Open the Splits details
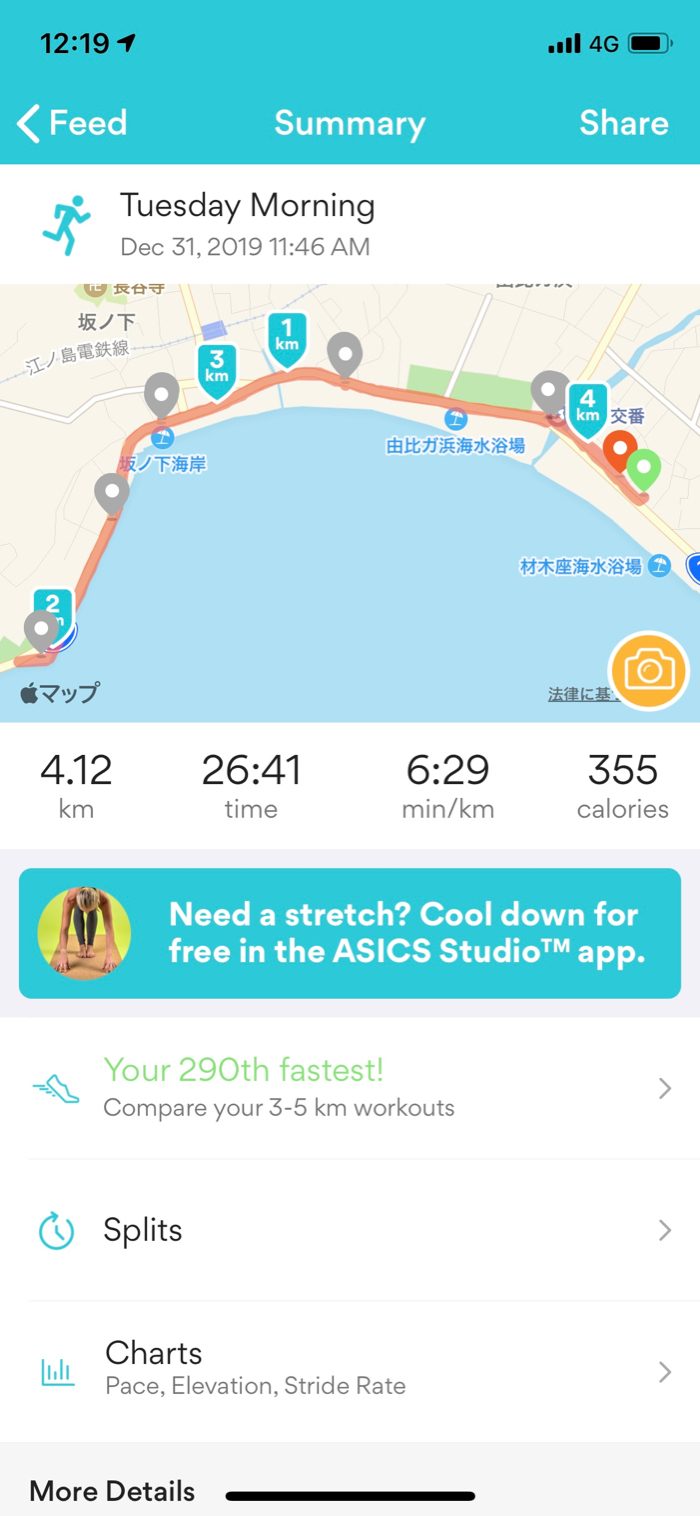The height and width of the screenshot is (1516, 700). click(350, 1230)
